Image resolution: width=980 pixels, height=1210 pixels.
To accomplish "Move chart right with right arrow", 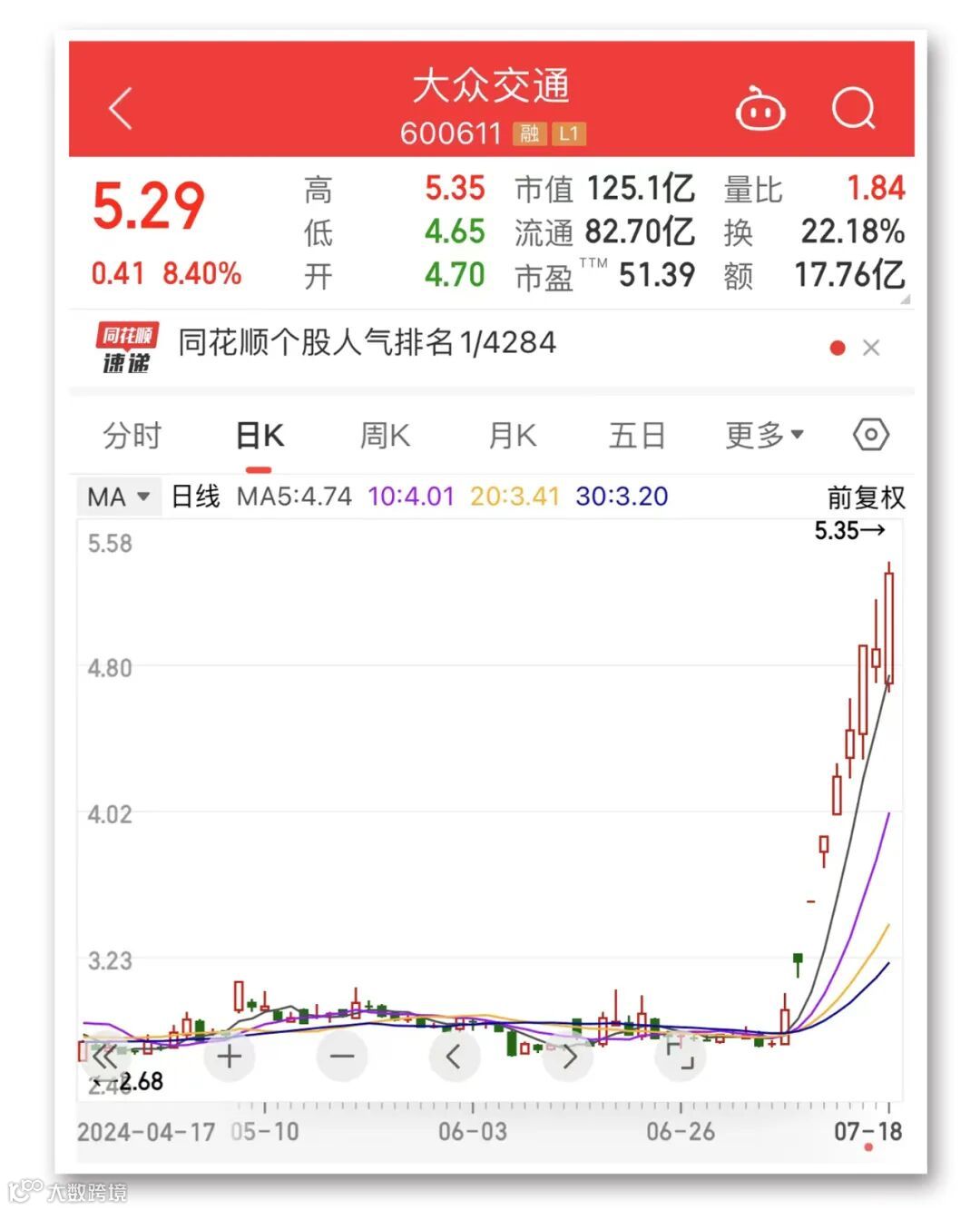I will (x=568, y=1056).
